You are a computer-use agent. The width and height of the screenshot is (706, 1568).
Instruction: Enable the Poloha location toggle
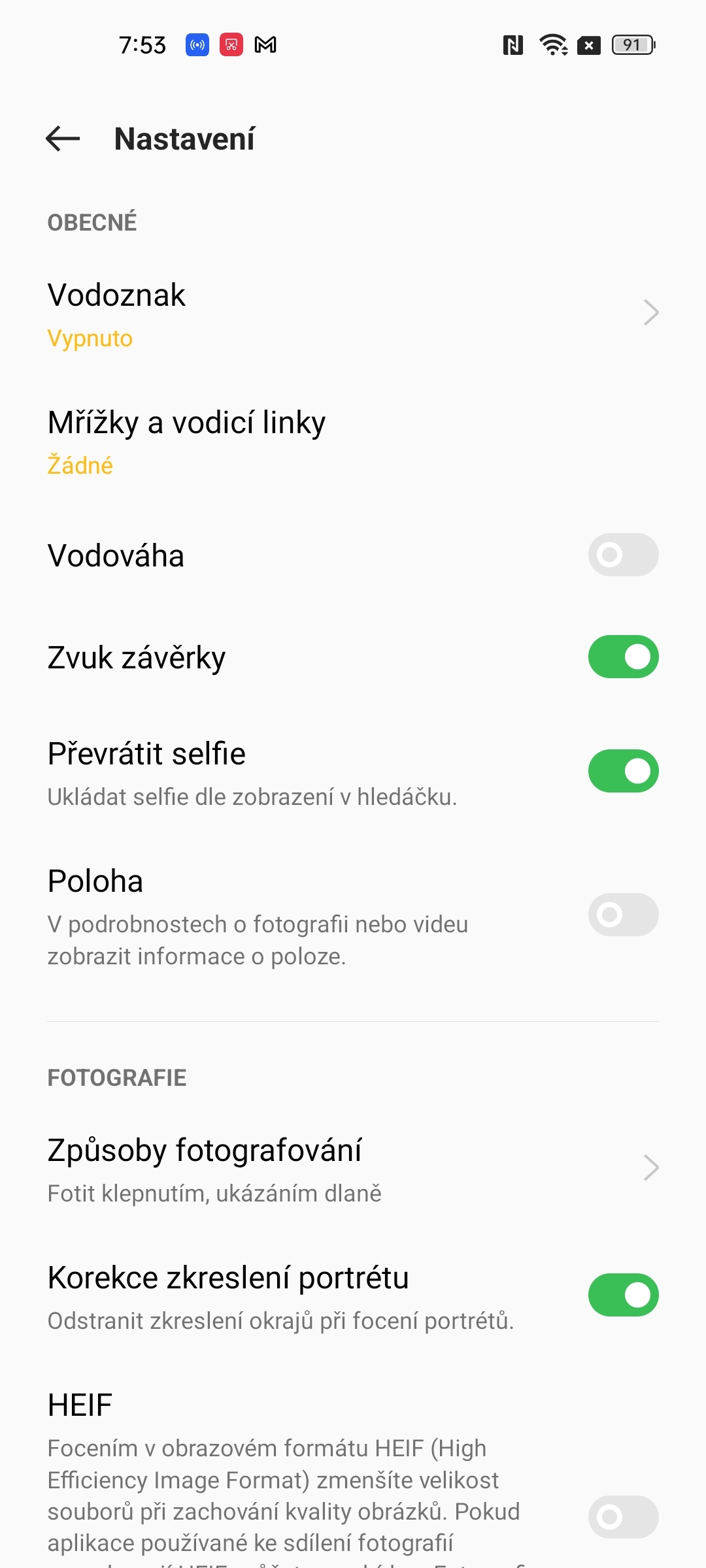pos(622,915)
